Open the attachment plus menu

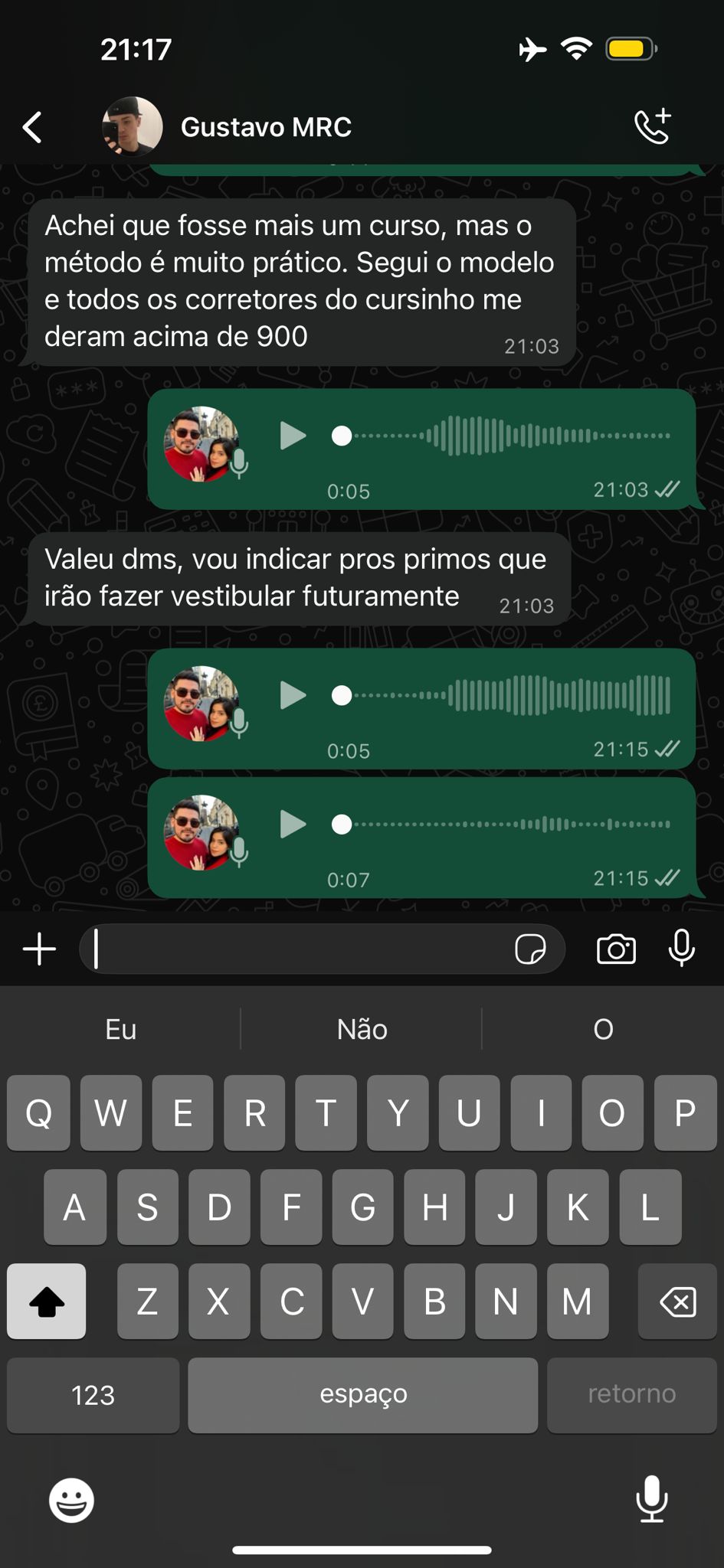[x=39, y=949]
